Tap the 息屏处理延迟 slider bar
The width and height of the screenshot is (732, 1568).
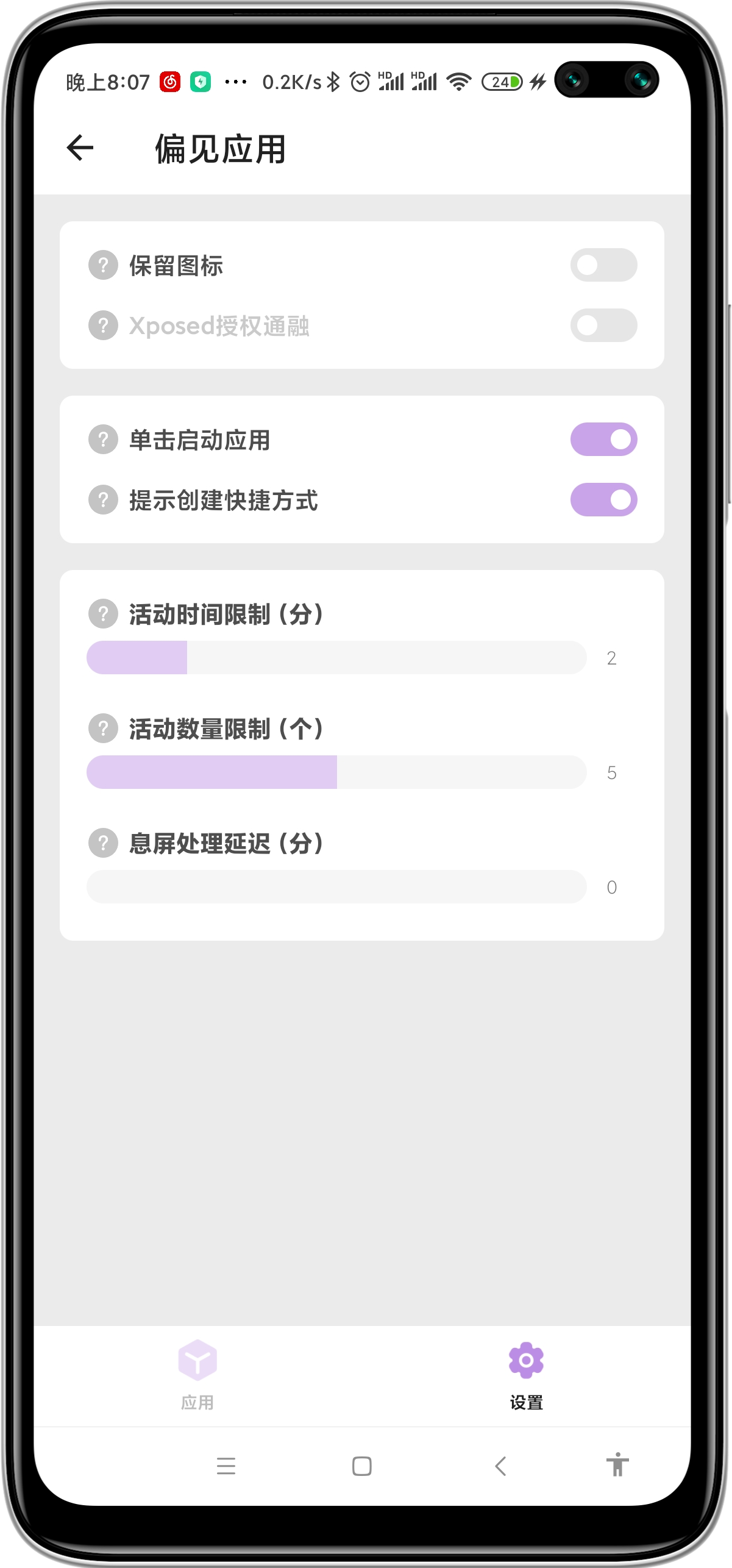[x=336, y=887]
